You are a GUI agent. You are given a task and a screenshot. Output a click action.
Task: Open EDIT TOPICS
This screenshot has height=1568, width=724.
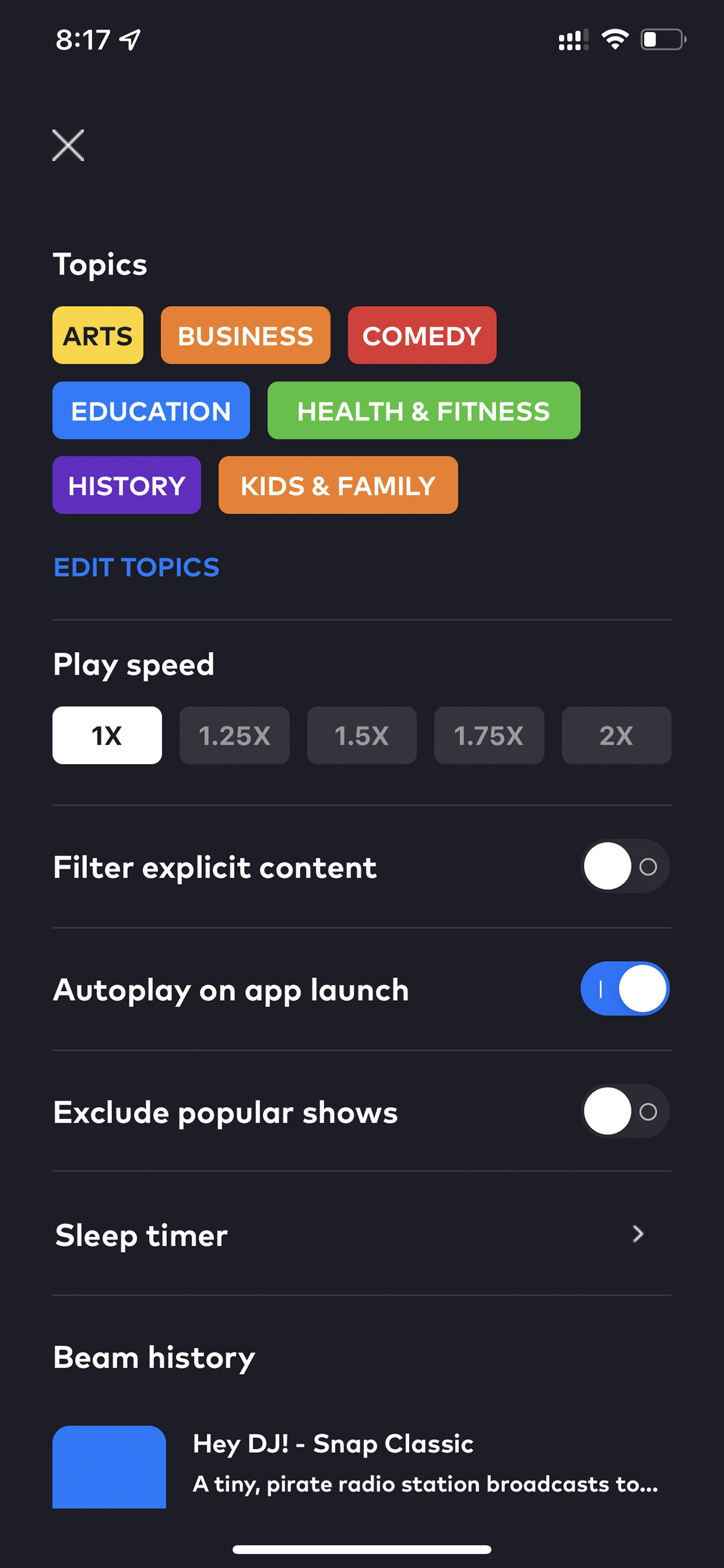tap(136, 567)
